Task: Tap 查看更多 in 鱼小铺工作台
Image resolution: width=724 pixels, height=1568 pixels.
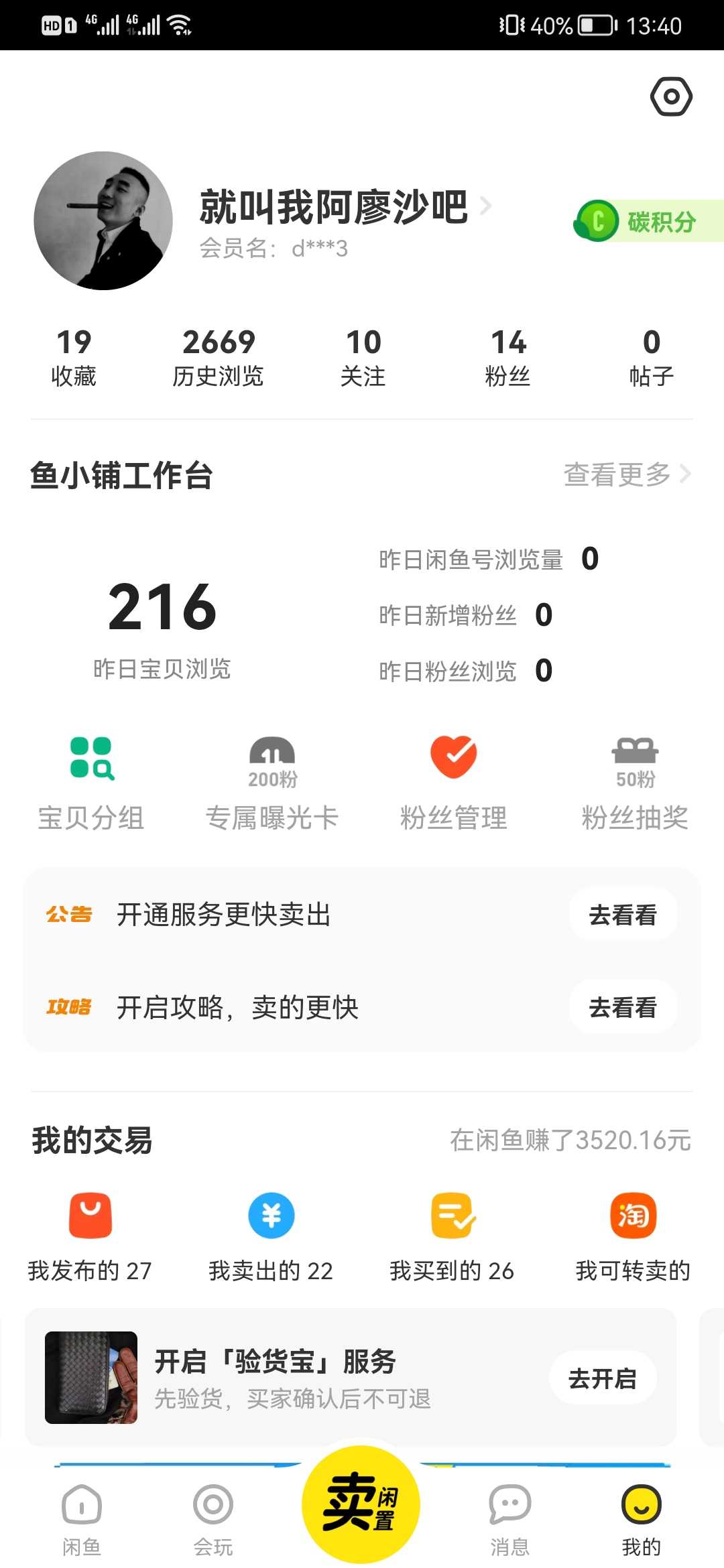Action: (626, 474)
